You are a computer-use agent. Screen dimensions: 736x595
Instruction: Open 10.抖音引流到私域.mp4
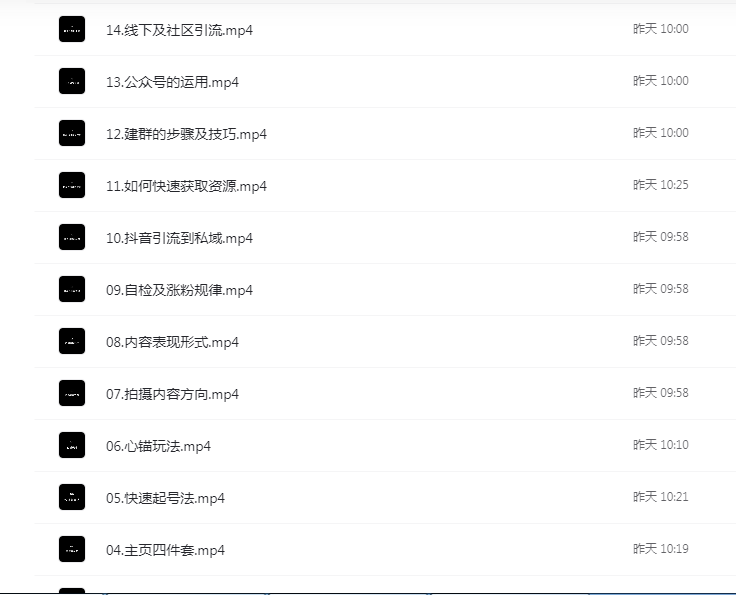[x=179, y=238]
